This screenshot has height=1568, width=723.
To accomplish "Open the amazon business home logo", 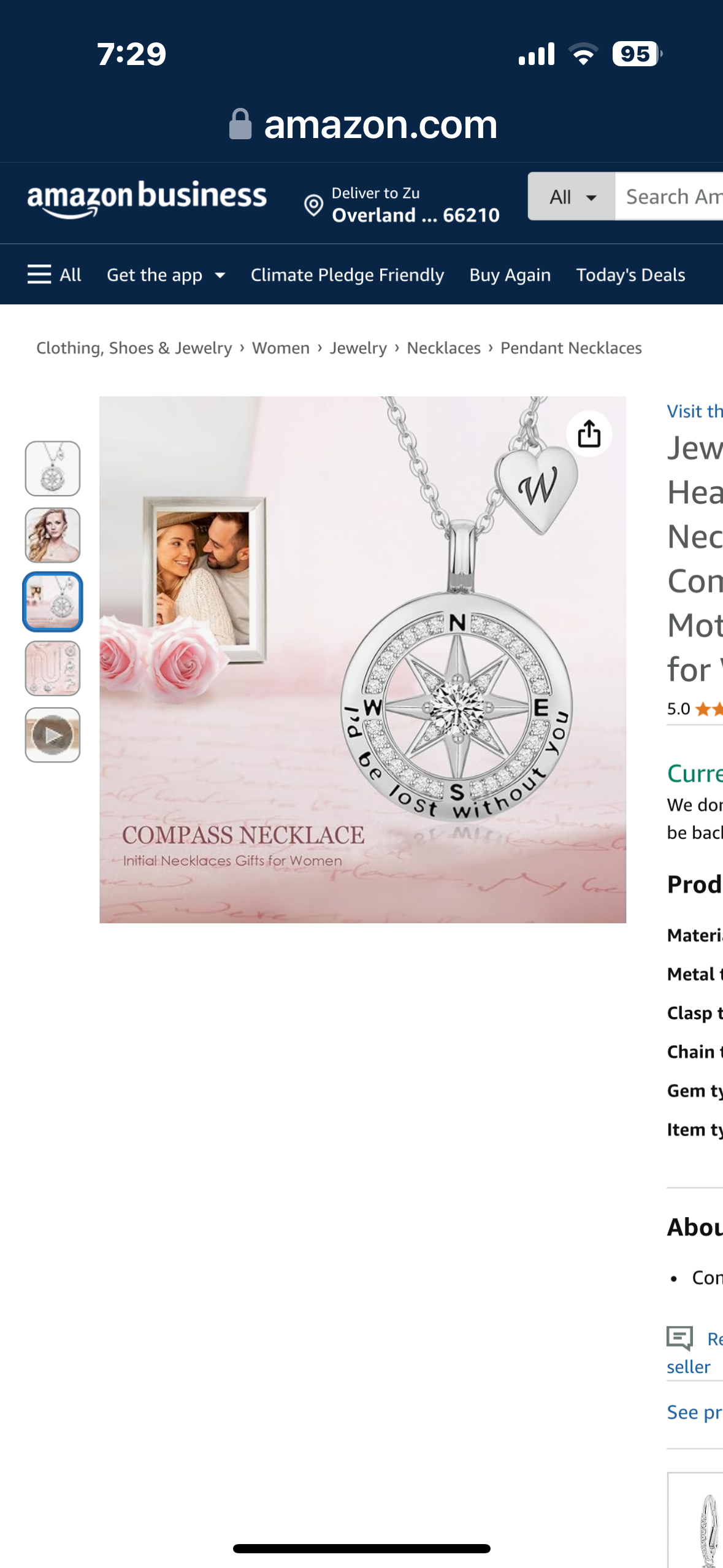I will point(147,199).
